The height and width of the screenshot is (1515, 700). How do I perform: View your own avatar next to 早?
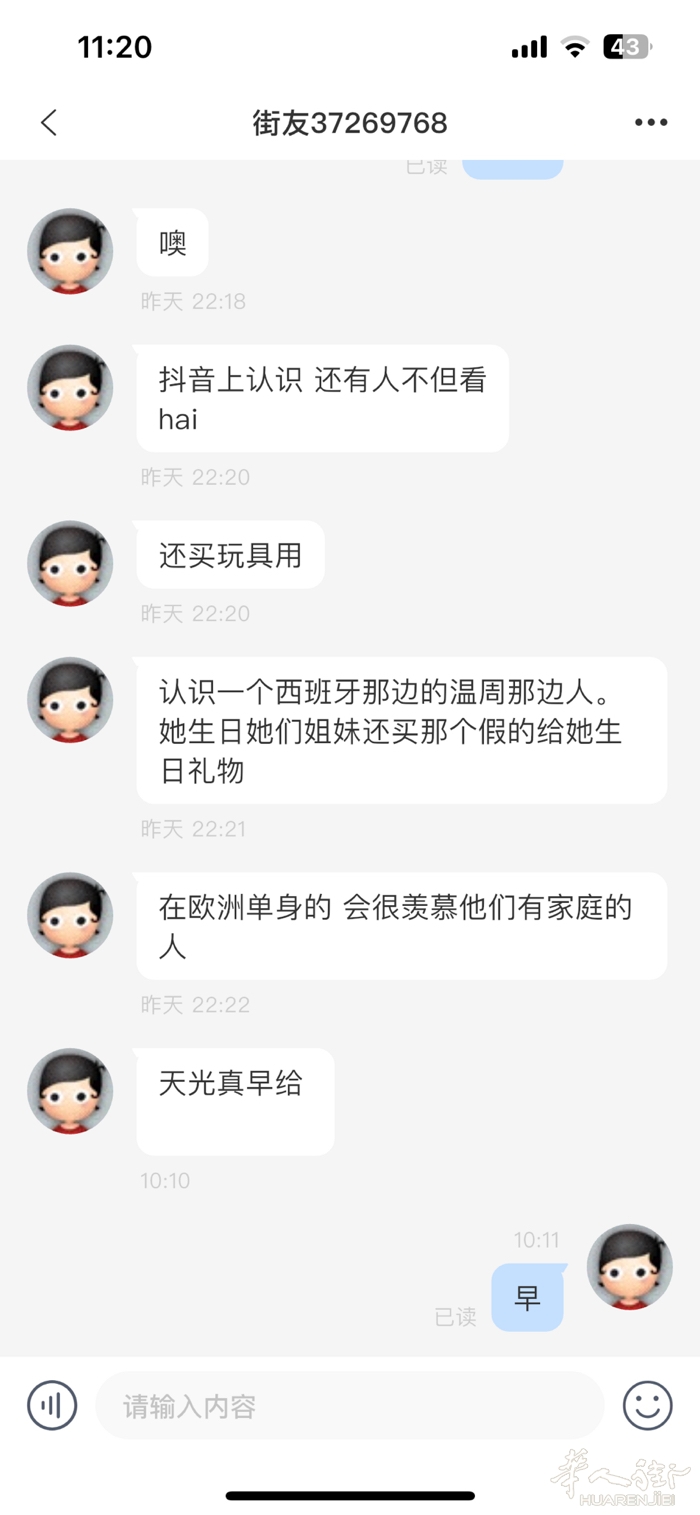click(x=629, y=1266)
